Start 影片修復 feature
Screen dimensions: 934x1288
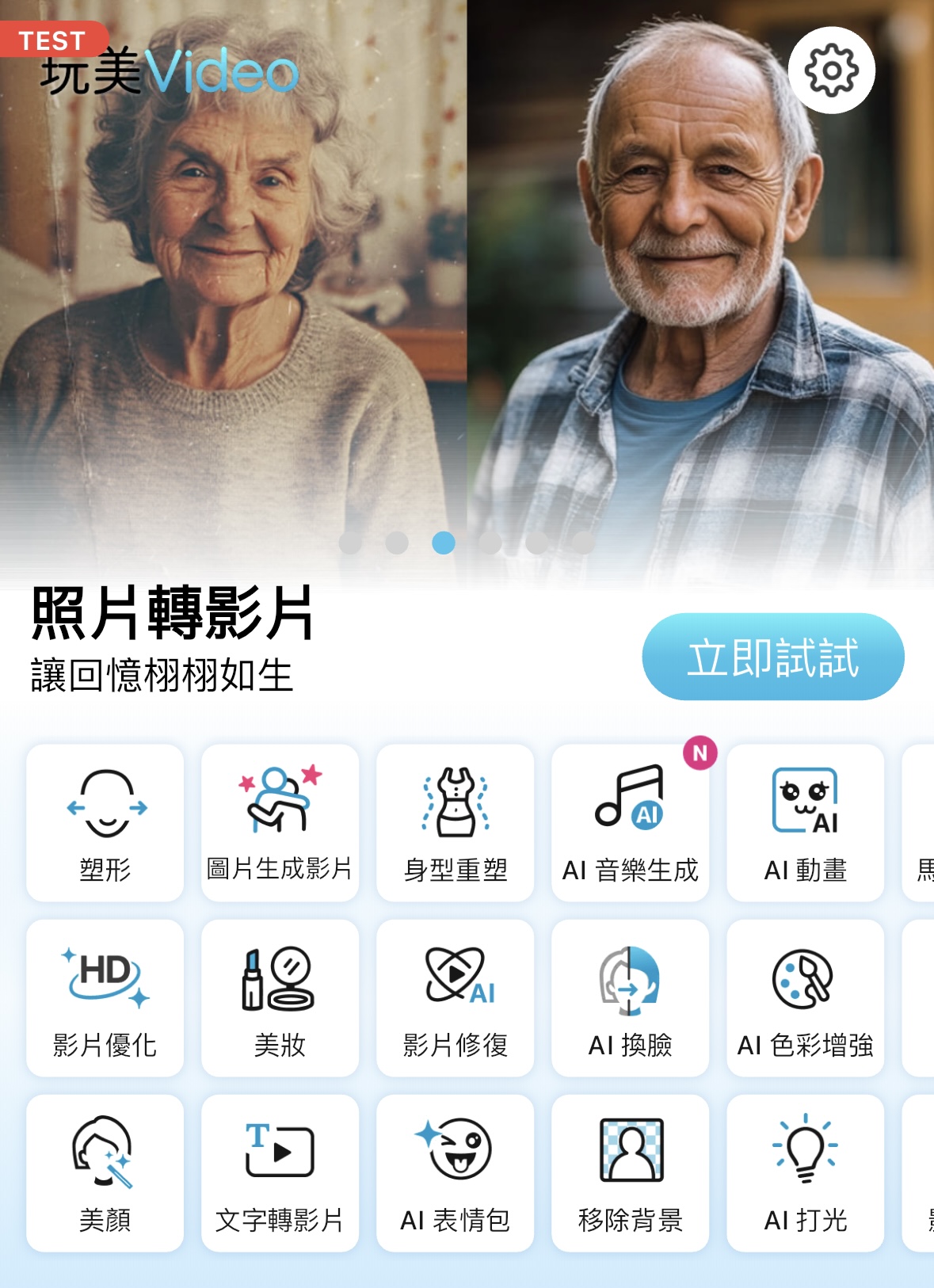tap(455, 997)
